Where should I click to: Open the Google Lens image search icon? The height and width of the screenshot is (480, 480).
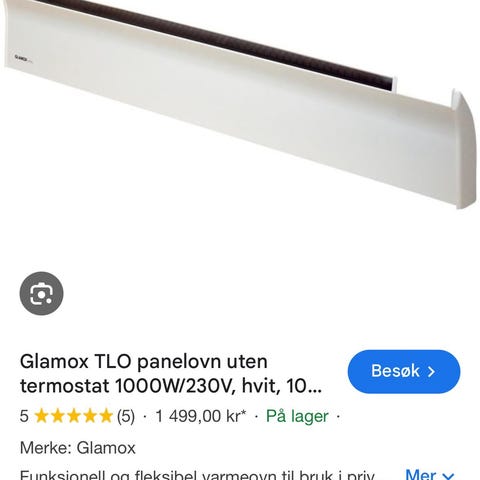(41, 293)
